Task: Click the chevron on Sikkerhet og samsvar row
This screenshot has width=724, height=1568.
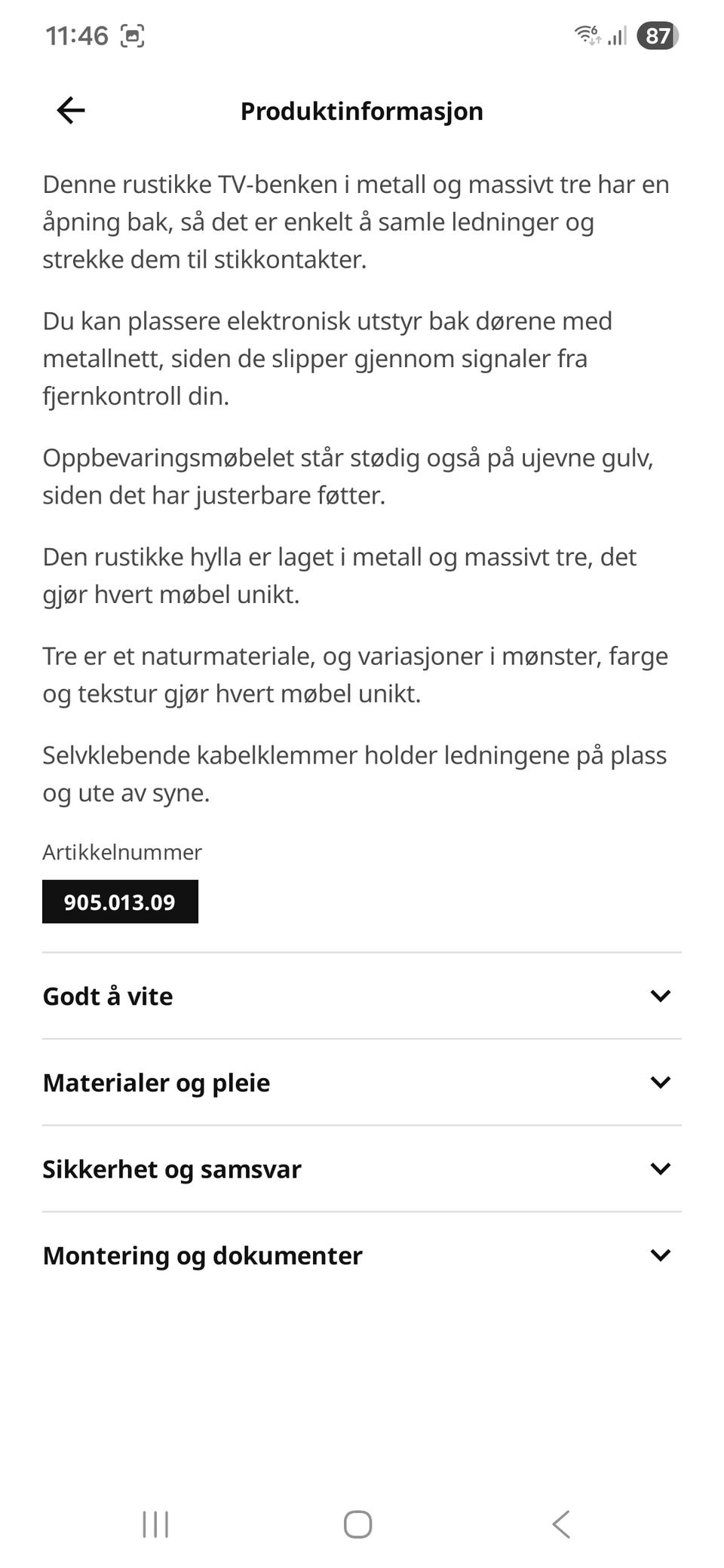Action: (661, 1169)
